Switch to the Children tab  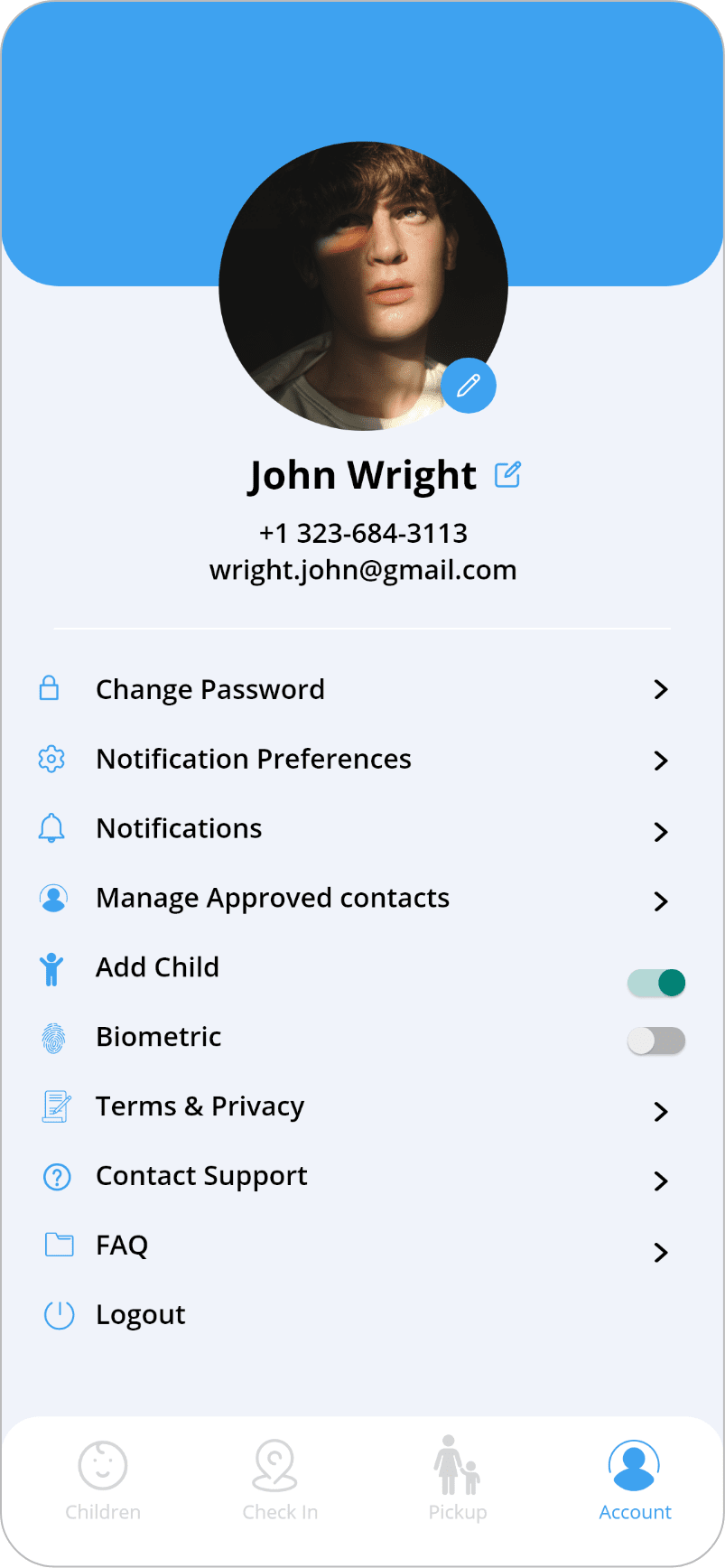[103, 1479]
